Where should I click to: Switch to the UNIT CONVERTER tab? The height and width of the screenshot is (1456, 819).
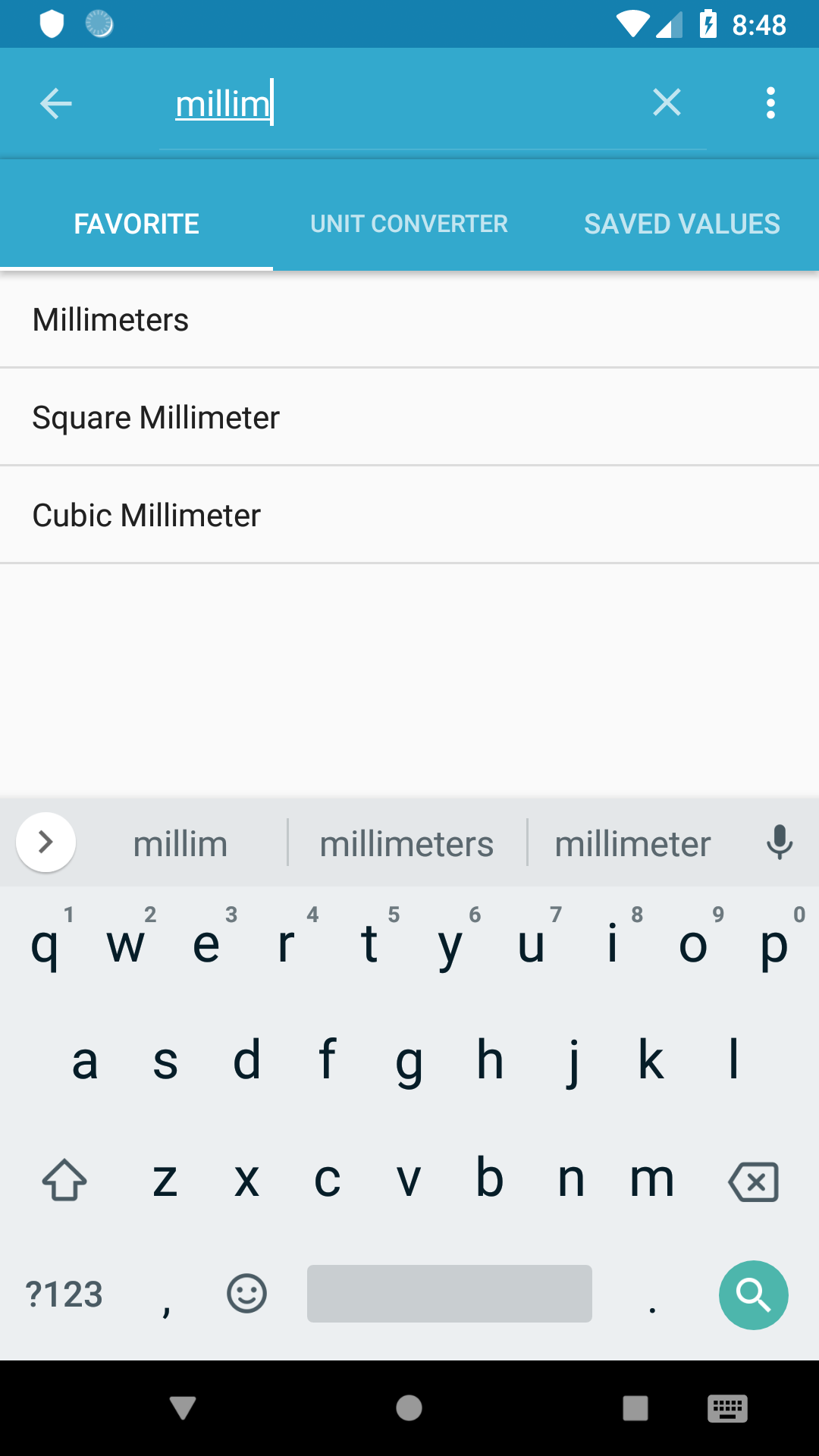[x=409, y=223]
